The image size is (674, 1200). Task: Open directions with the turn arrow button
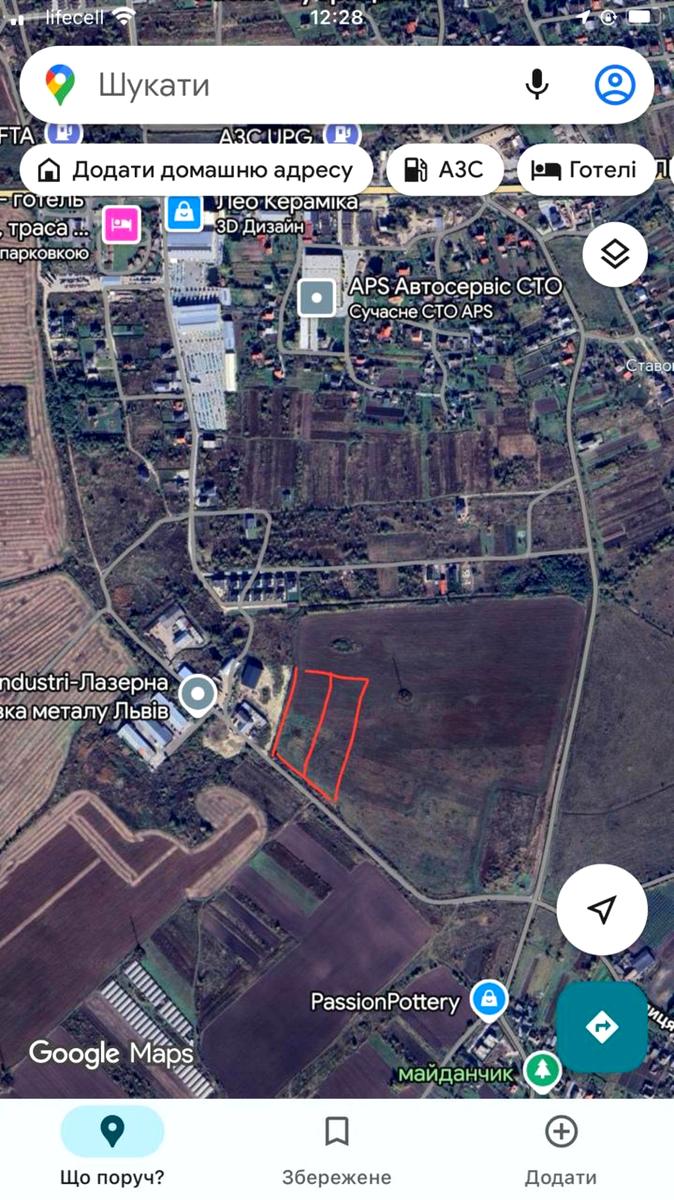(x=602, y=1027)
